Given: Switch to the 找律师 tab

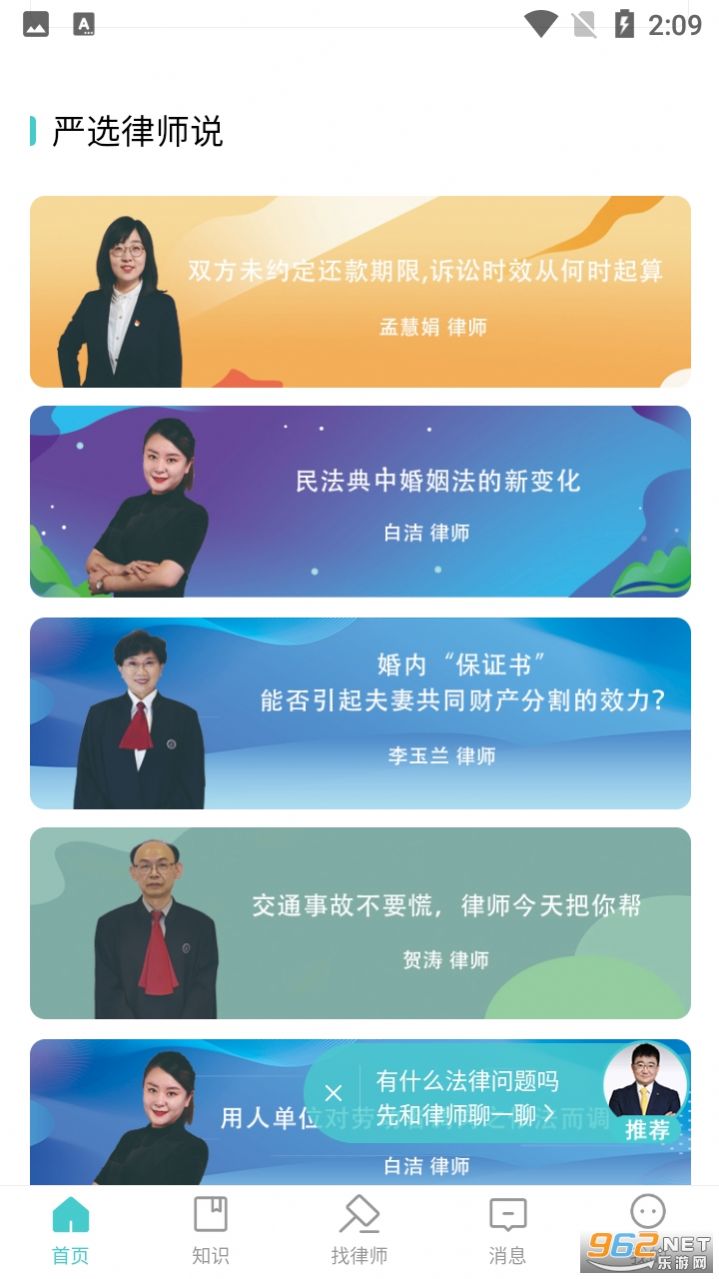Looking at the screenshot, I should 359,1231.
